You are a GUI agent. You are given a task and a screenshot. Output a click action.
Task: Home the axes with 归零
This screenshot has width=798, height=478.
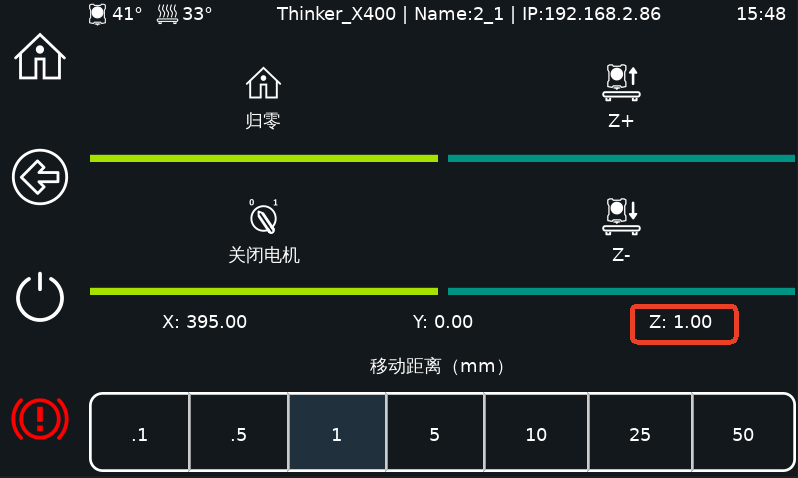263,98
